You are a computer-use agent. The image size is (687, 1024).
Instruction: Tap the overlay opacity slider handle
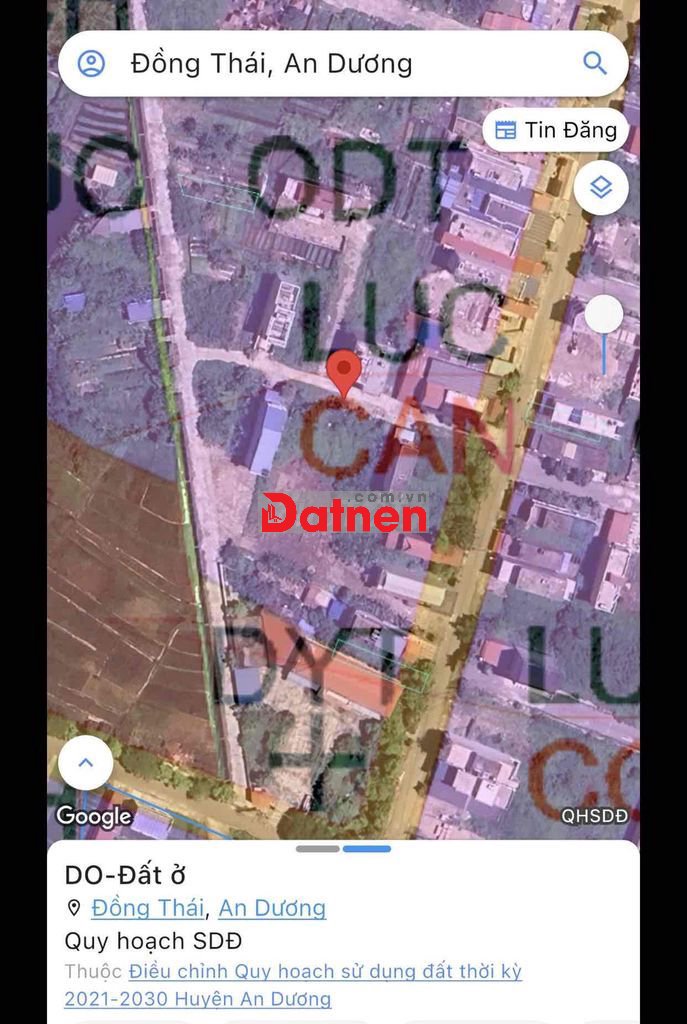tap(603, 315)
